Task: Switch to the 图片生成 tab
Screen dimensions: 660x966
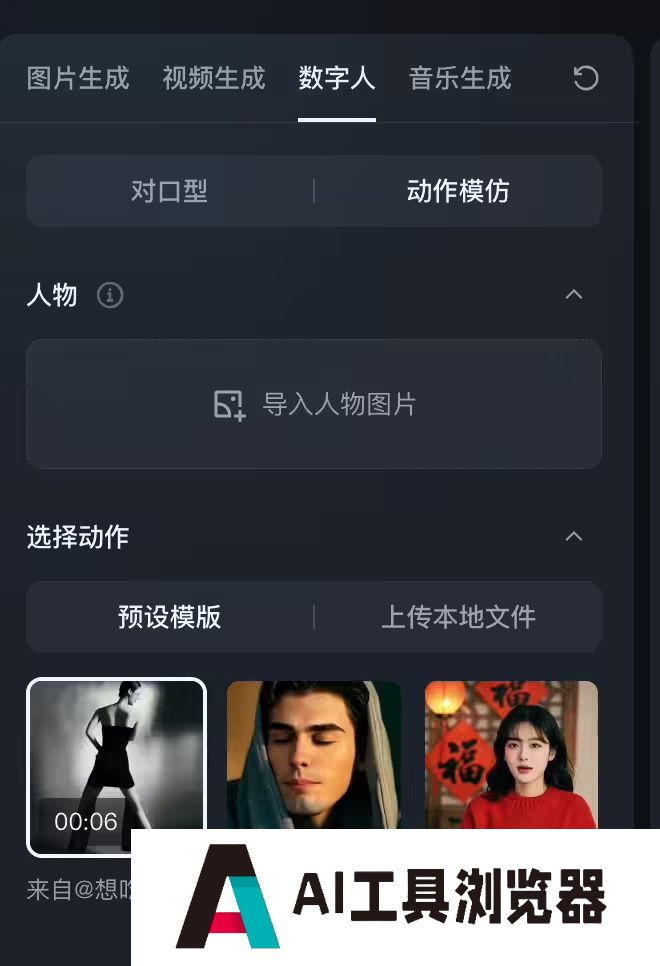Action: [78, 78]
